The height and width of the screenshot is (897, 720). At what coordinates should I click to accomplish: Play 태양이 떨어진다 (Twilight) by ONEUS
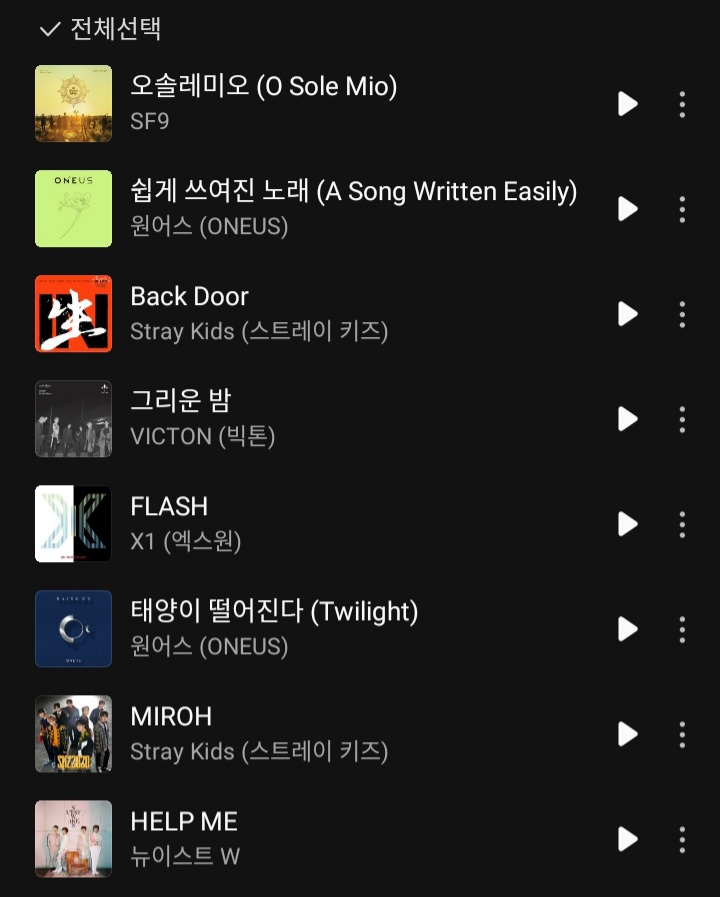pos(628,629)
